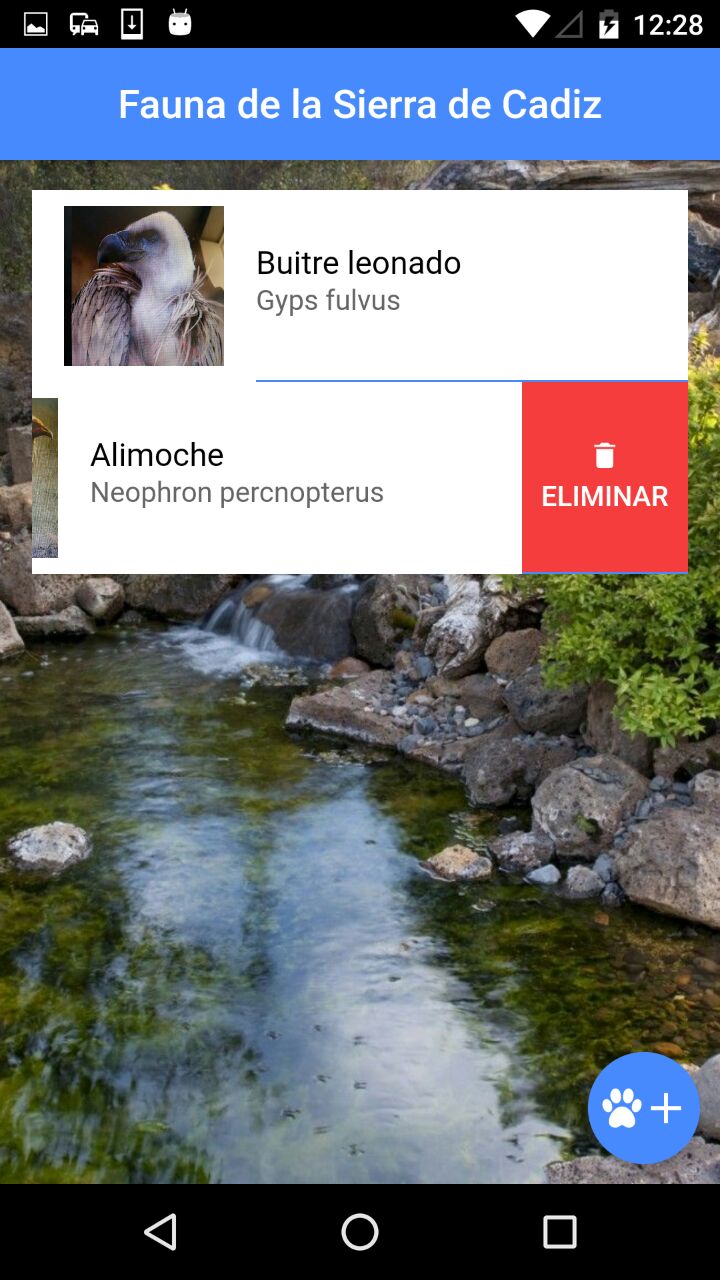This screenshot has width=720, height=1280.
Task: Return to the home screen
Action: point(360,1232)
